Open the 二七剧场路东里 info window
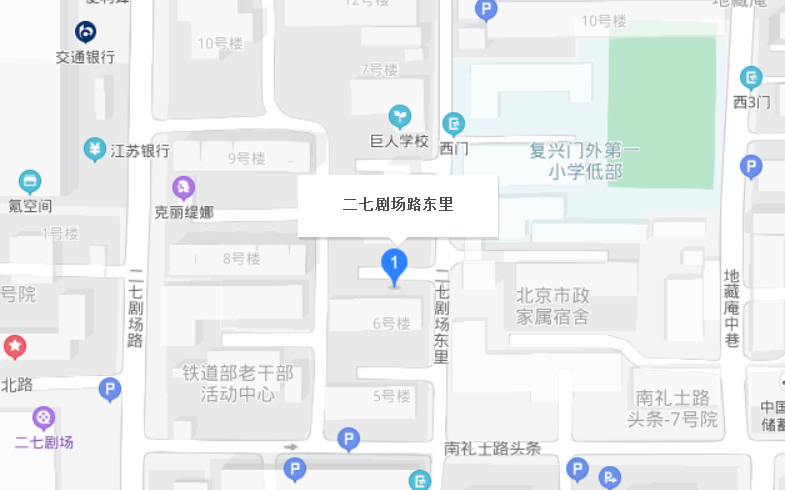Image resolution: width=785 pixels, height=490 pixels. click(x=398, y=205)
